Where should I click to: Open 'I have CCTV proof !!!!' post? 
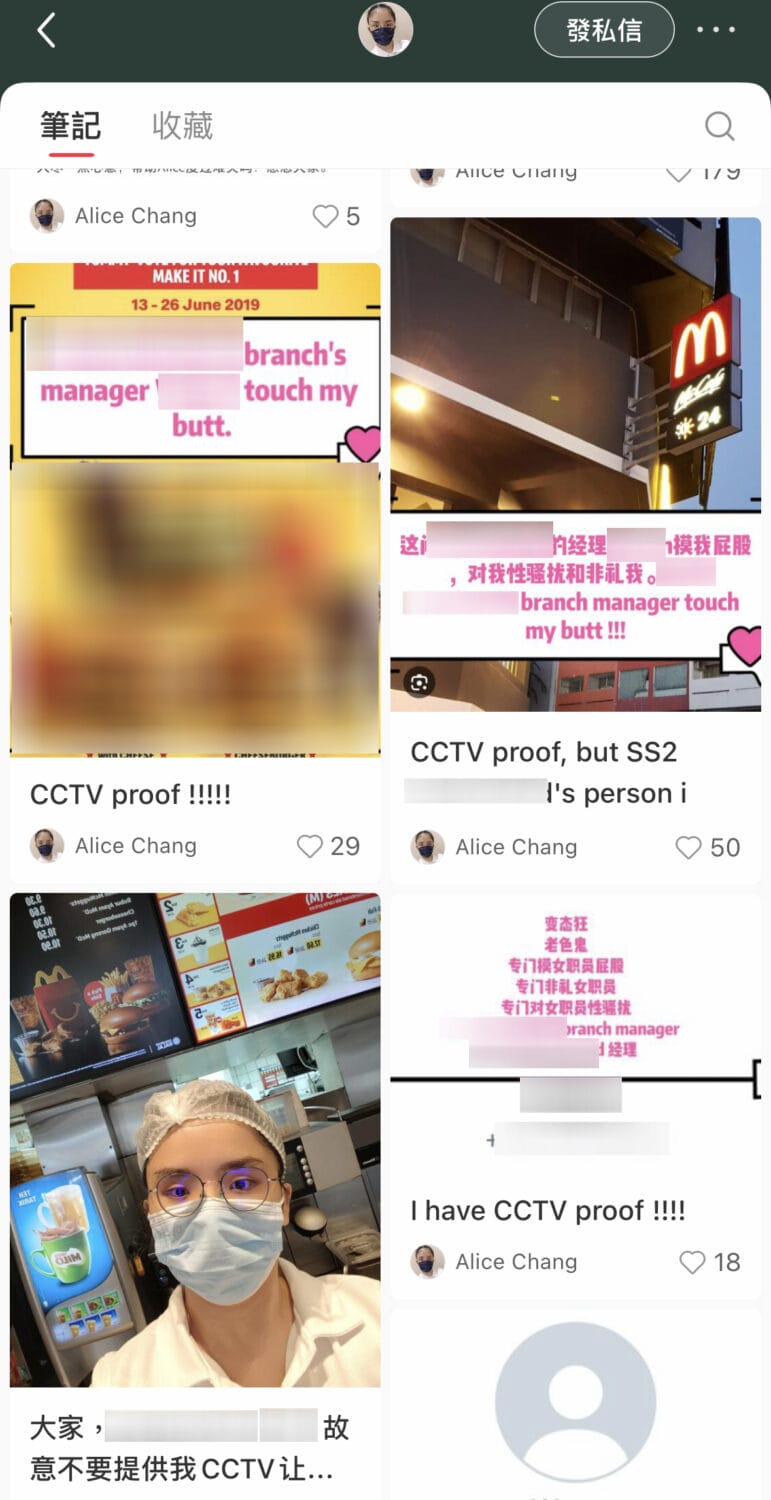coord(575,1060)
